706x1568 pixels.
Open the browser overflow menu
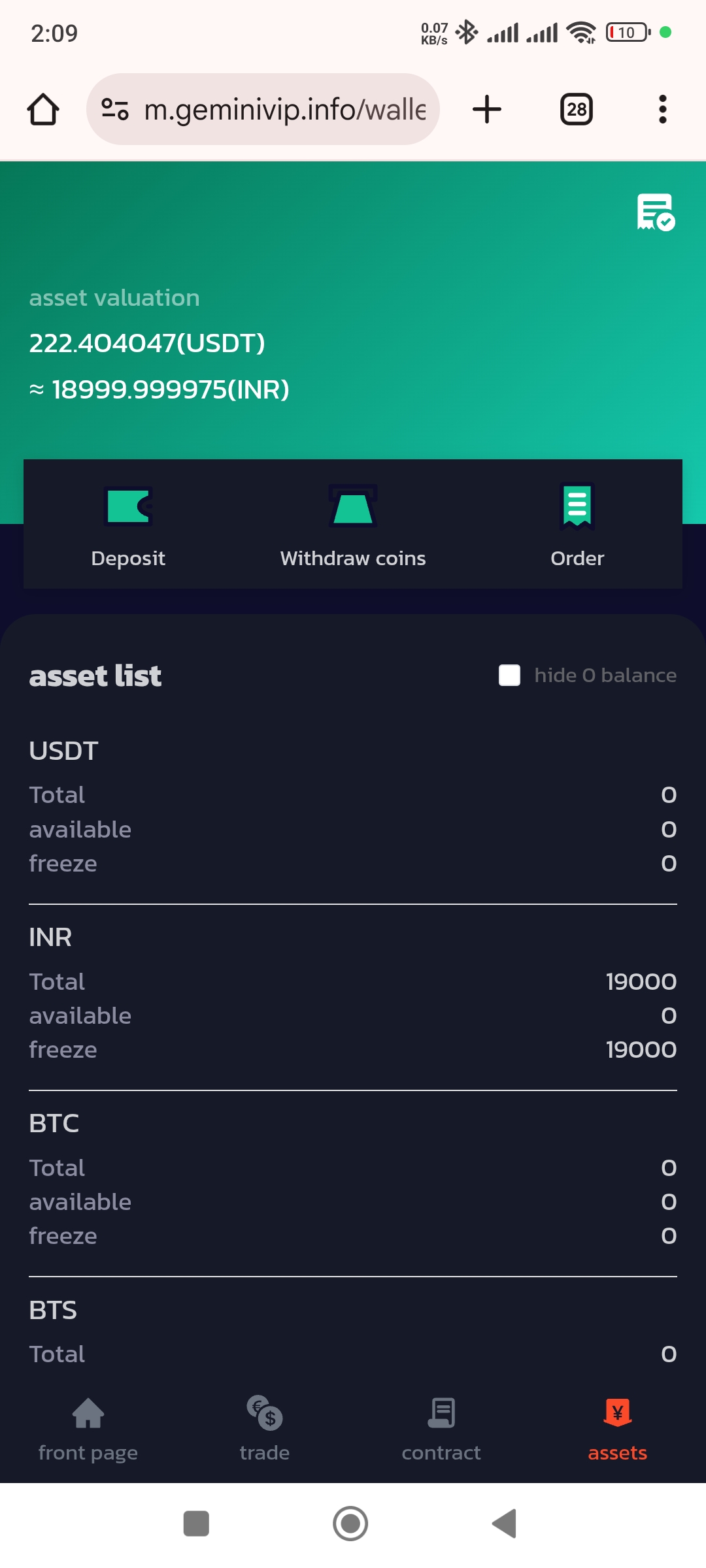click(x=663, y=109)
